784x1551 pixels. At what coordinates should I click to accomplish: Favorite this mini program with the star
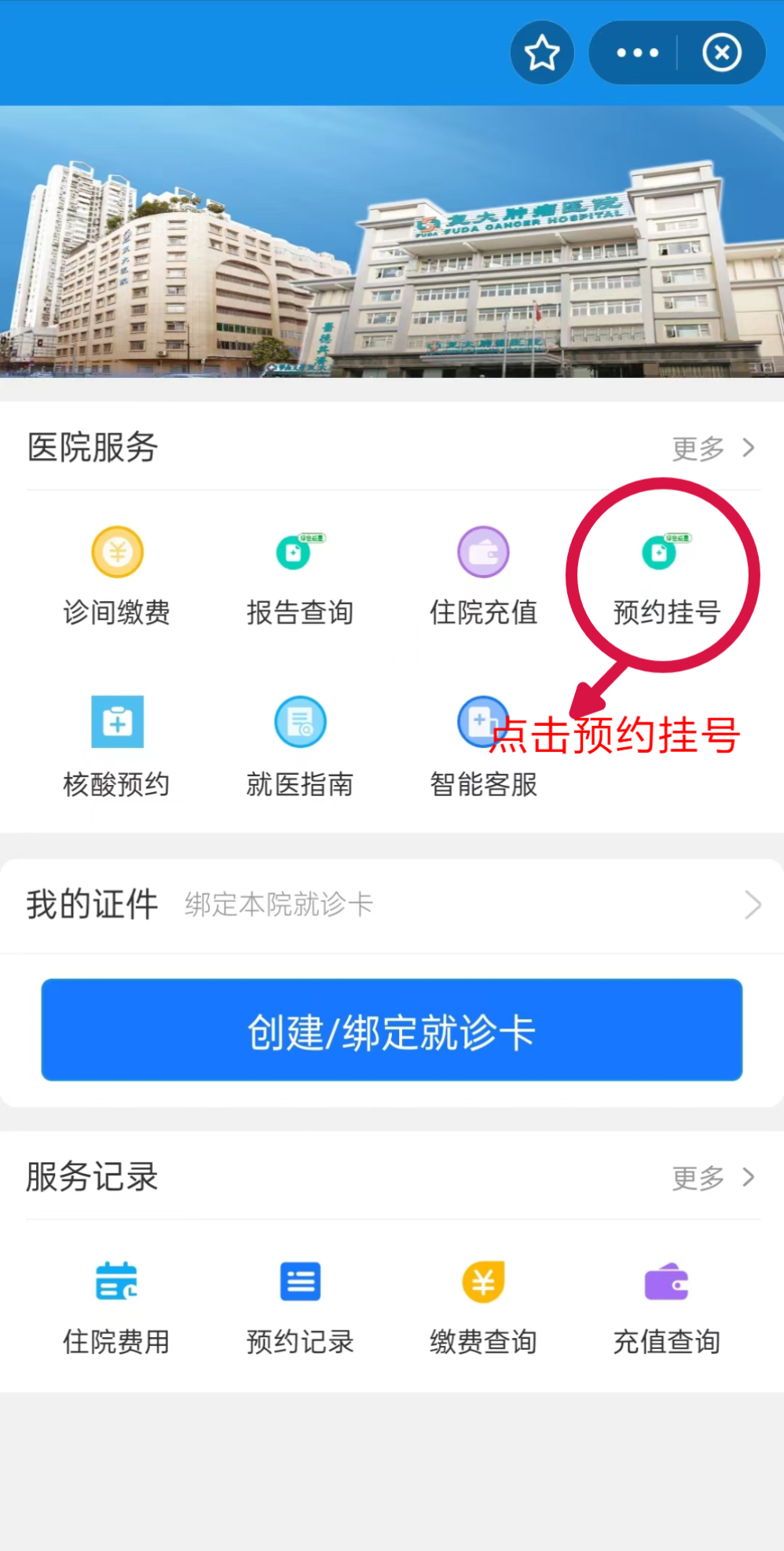(542, 53)
